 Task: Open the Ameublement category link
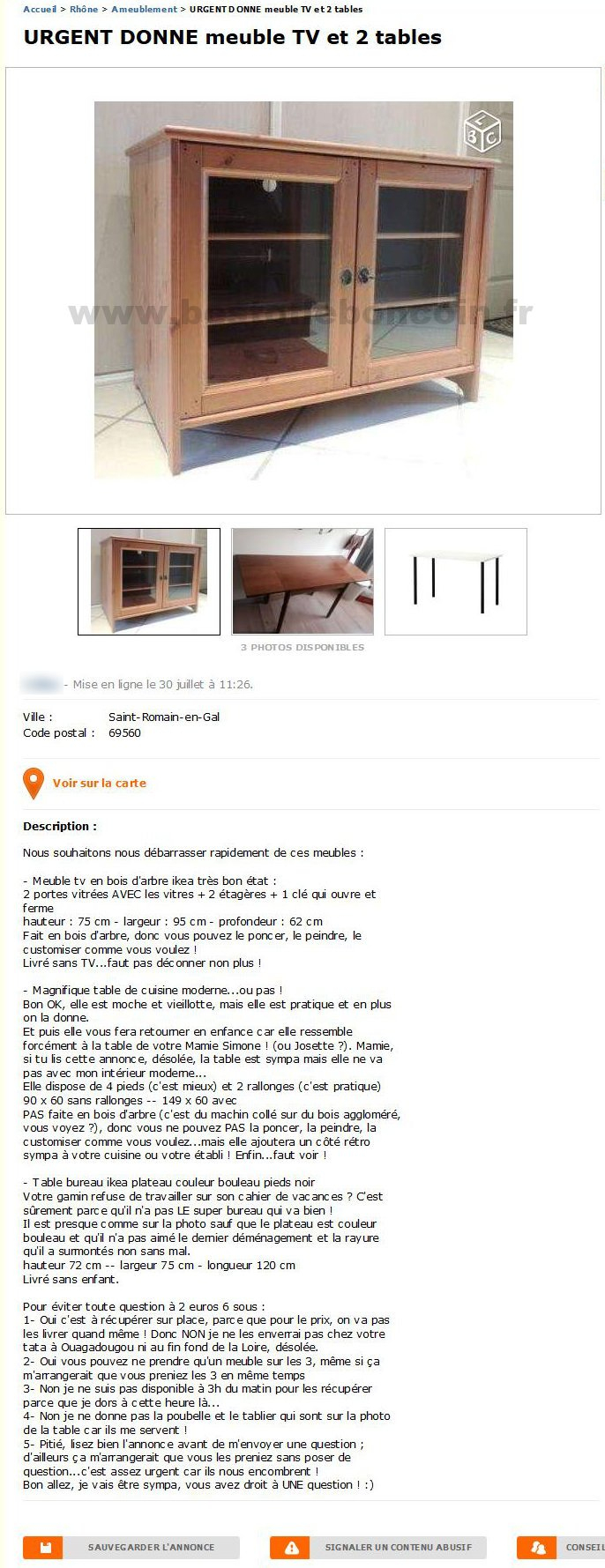pos(144,9)
